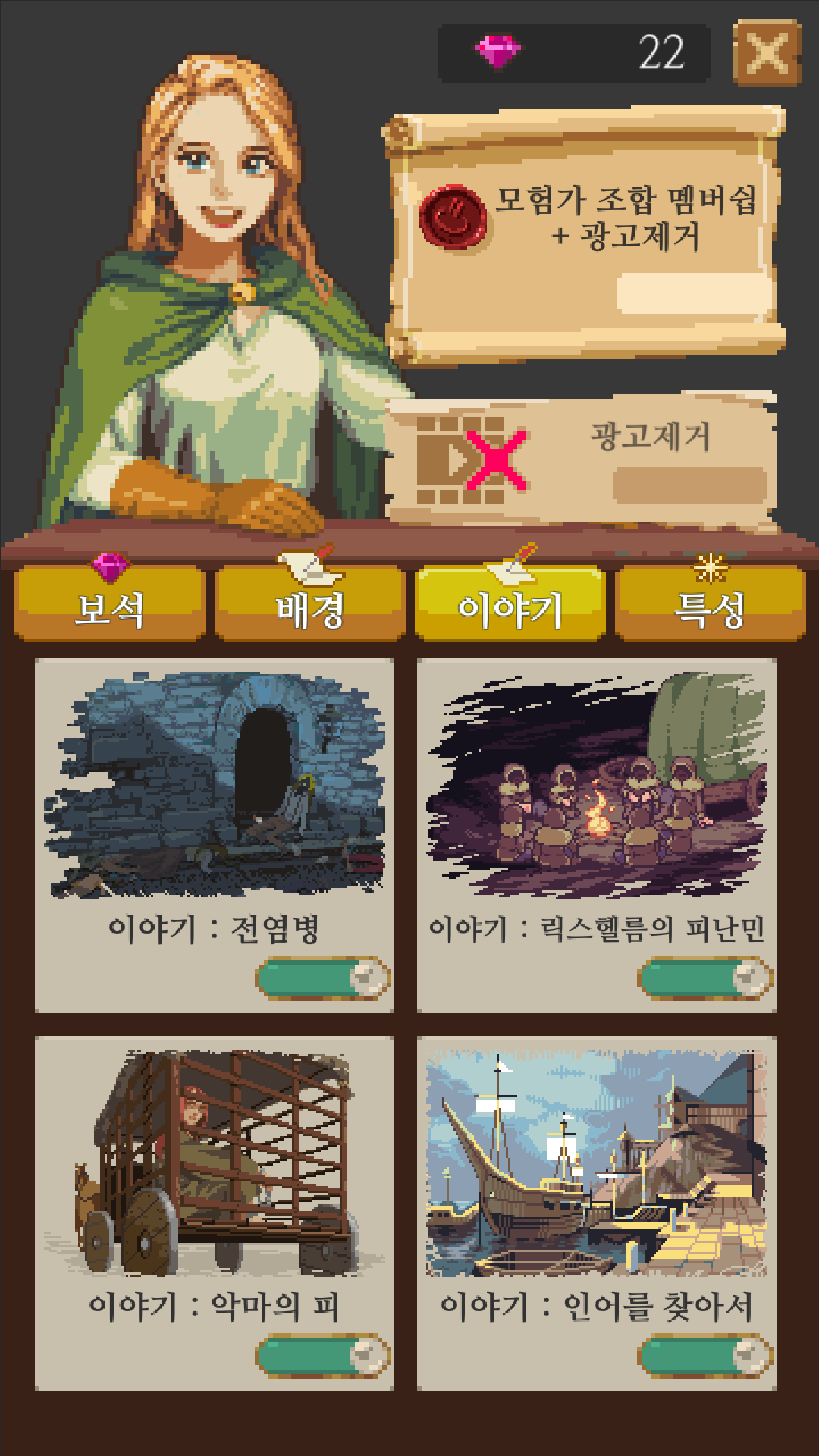
Task: Toggle the 인어를 찾아서 story switch
Action: pyautogui.click(x=705, y=1356)
